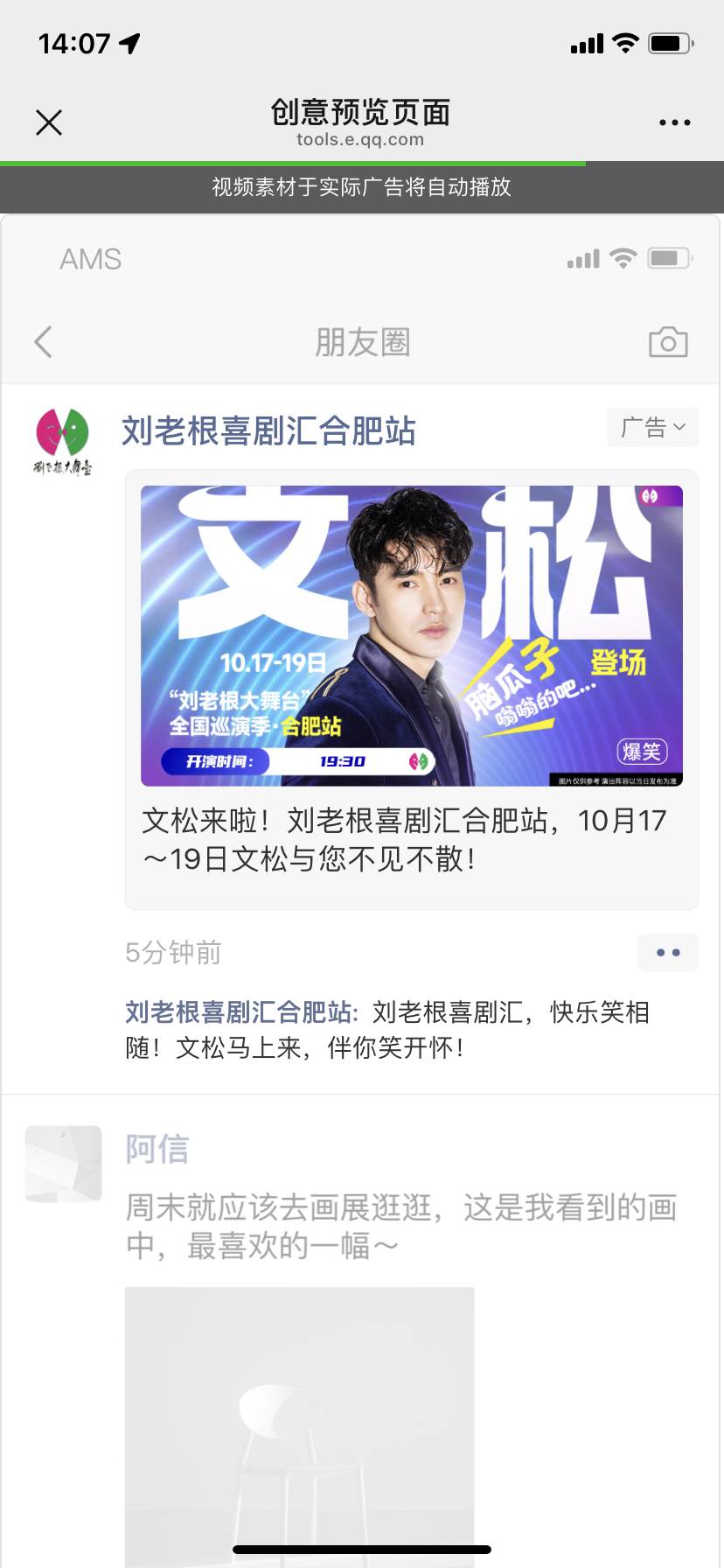Open the 刘老根喜剧汇合肥站 avatar

pos(63,442)
